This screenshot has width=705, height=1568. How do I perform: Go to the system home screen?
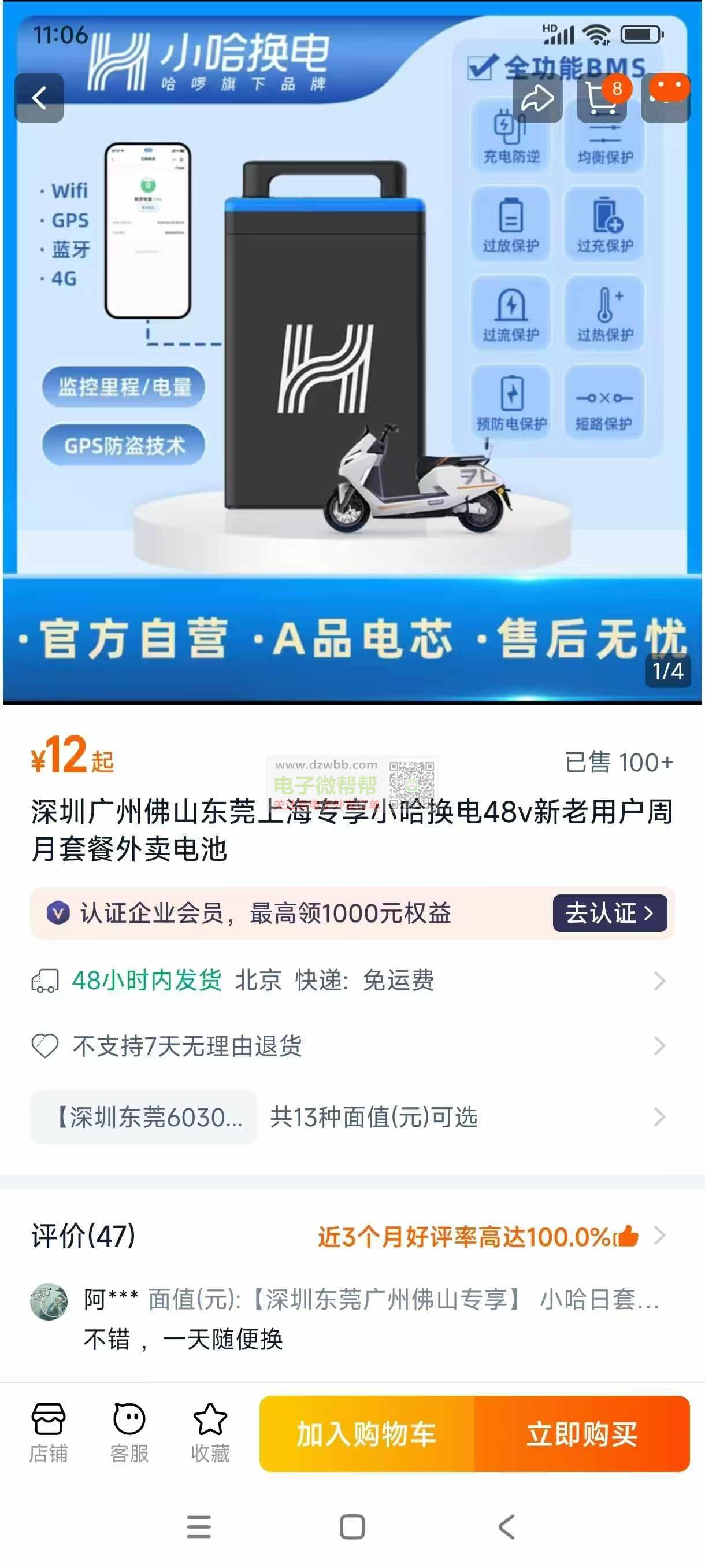(352, 1526)
